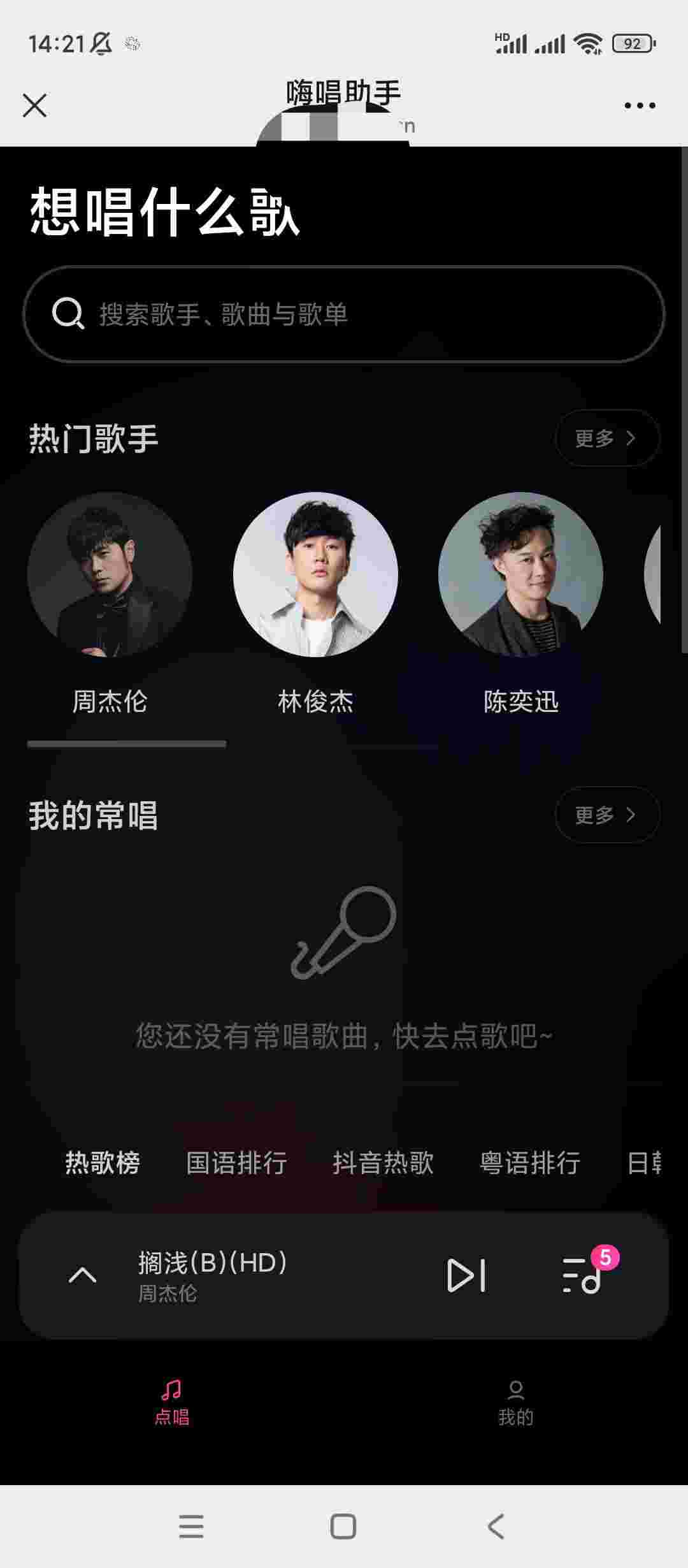Go back using the system back button
The height and width of the screenshot is (1568, 688).
pyautogui.click(x=496, y=1527)
